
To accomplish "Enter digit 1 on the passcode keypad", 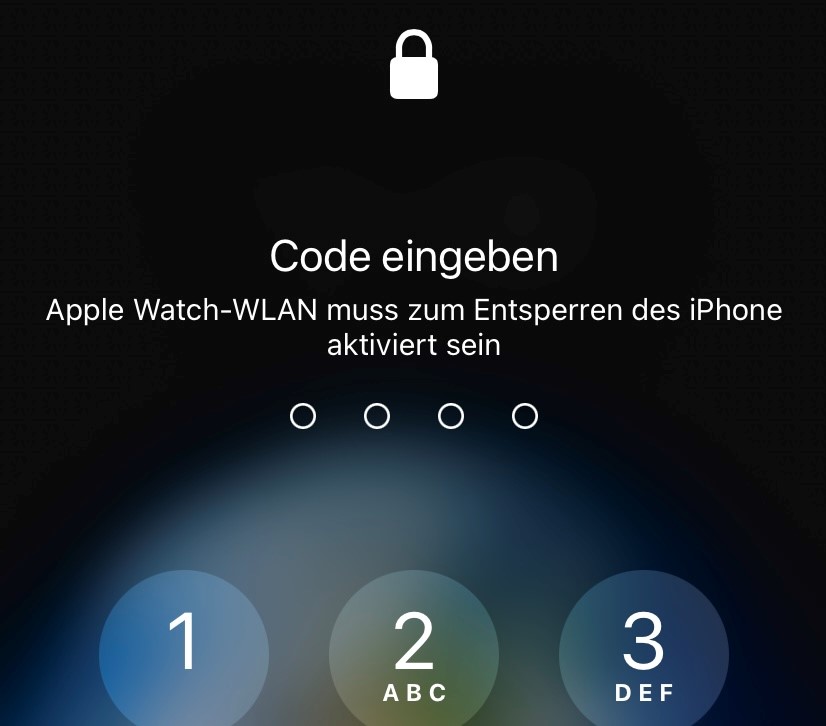I will 184,648.
